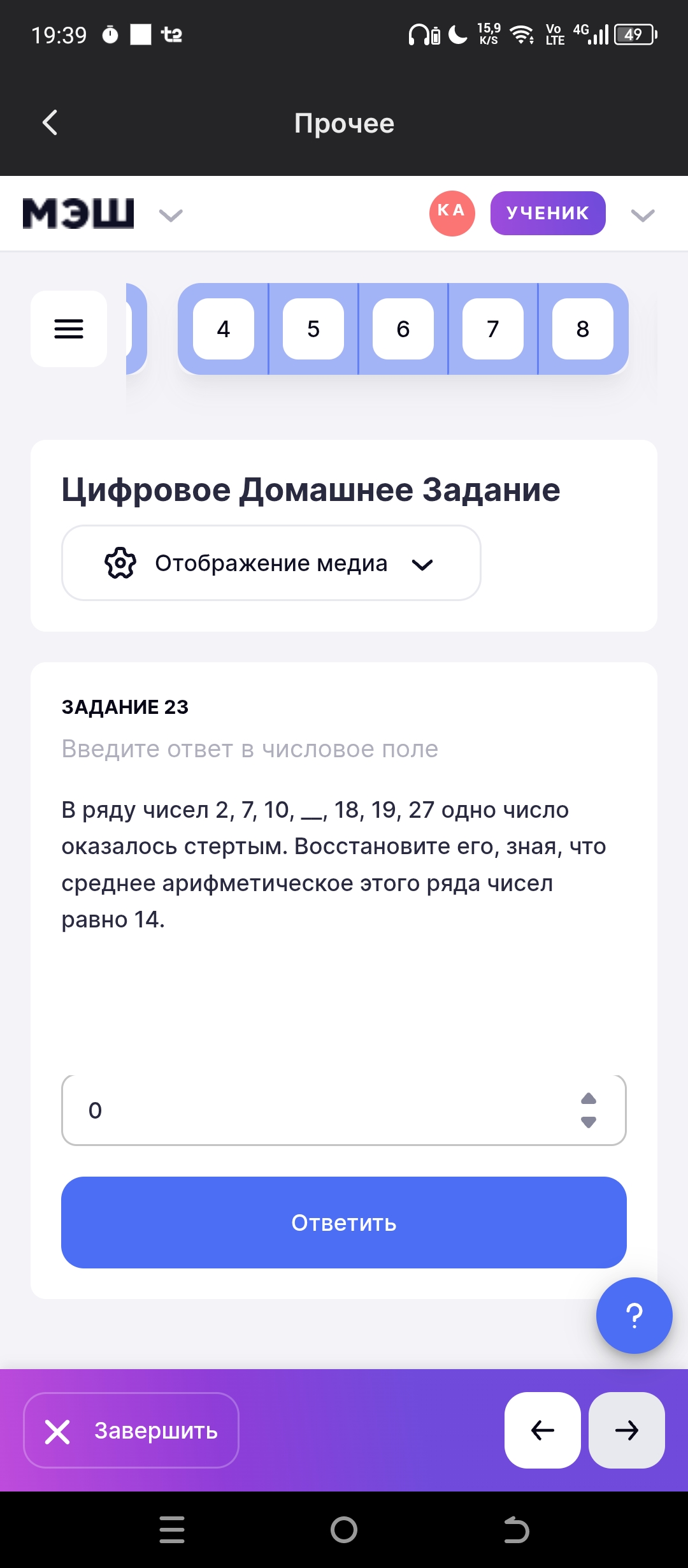Go back from the Прочее screen
The width and height of the screenshot is (688, 1568).
50,122
